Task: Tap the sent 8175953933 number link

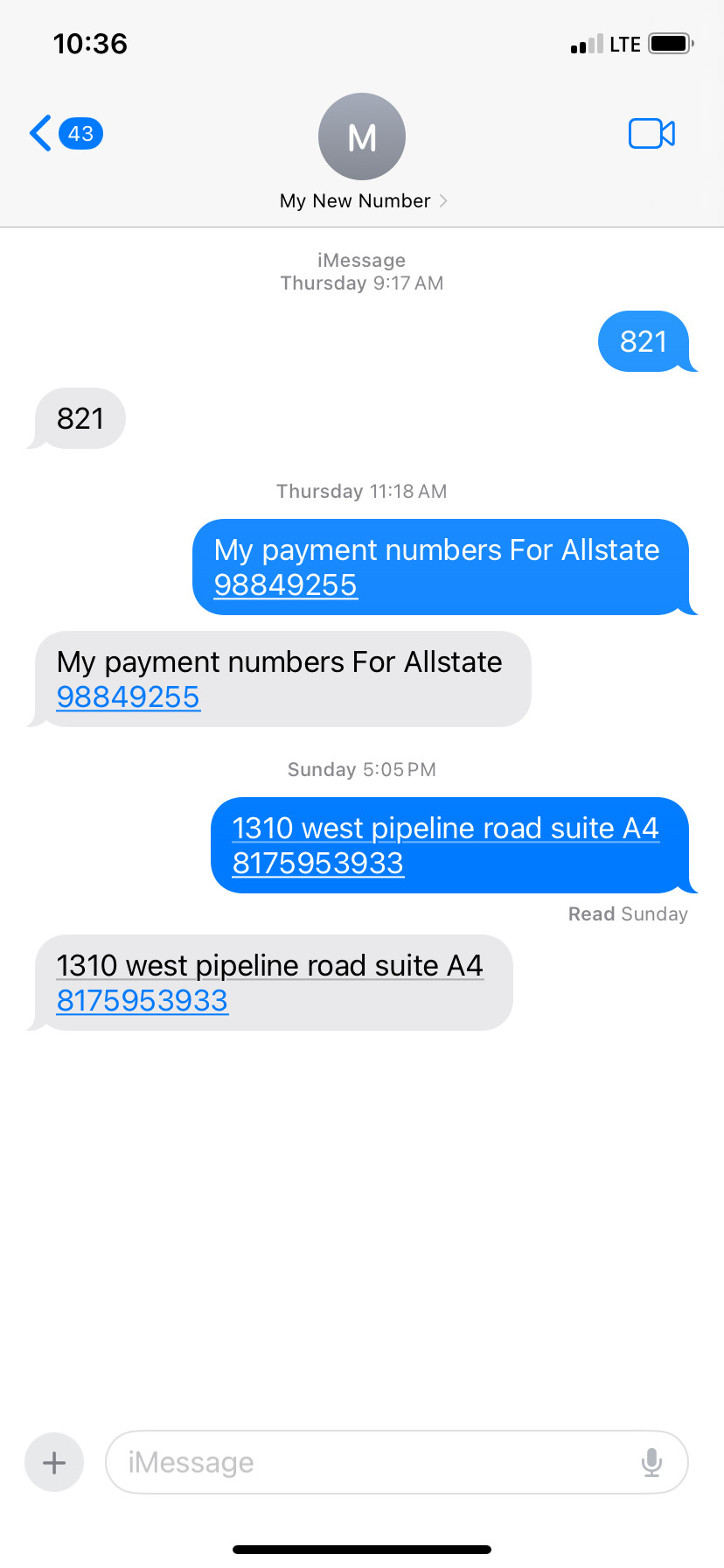Action: point(317,863)
